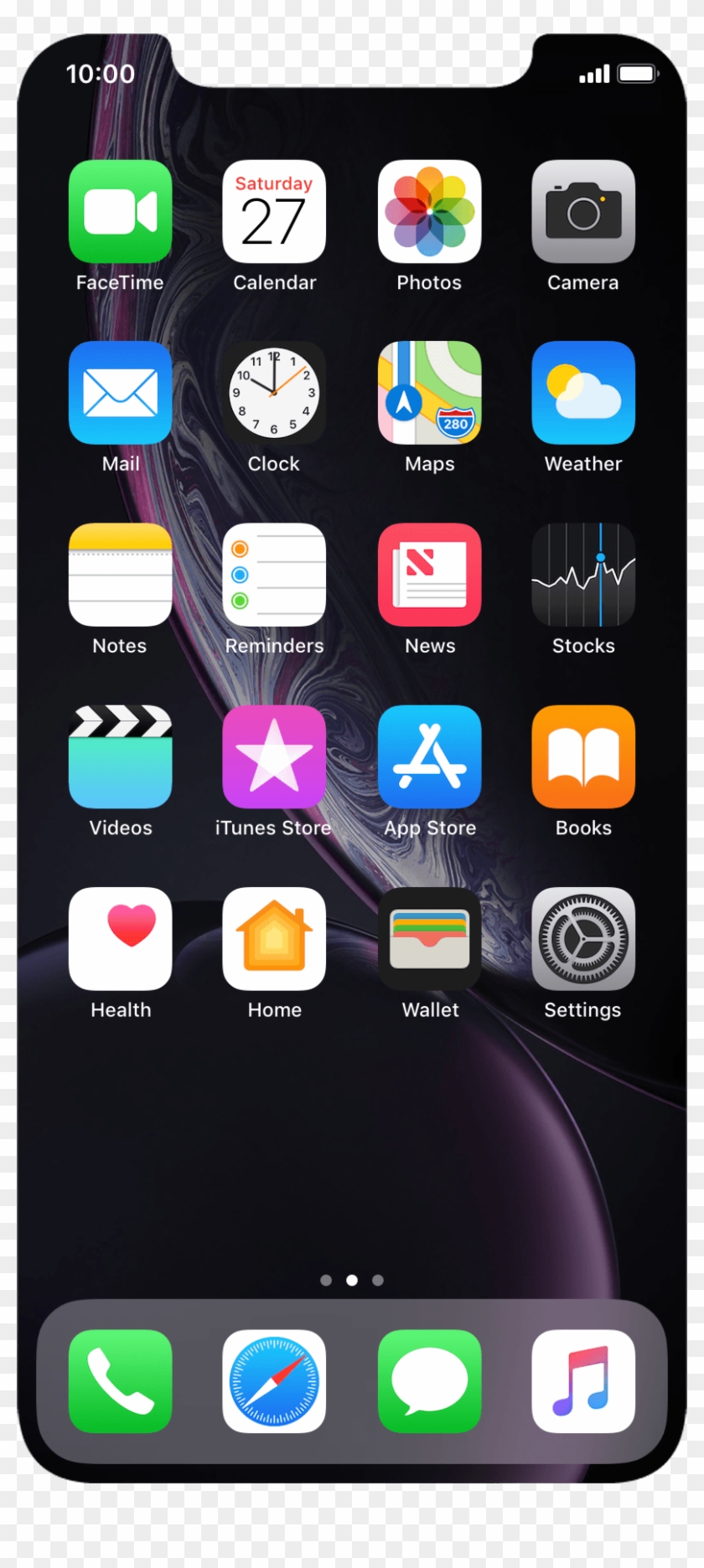
Task: Open Photos
Action: [429, 211]
